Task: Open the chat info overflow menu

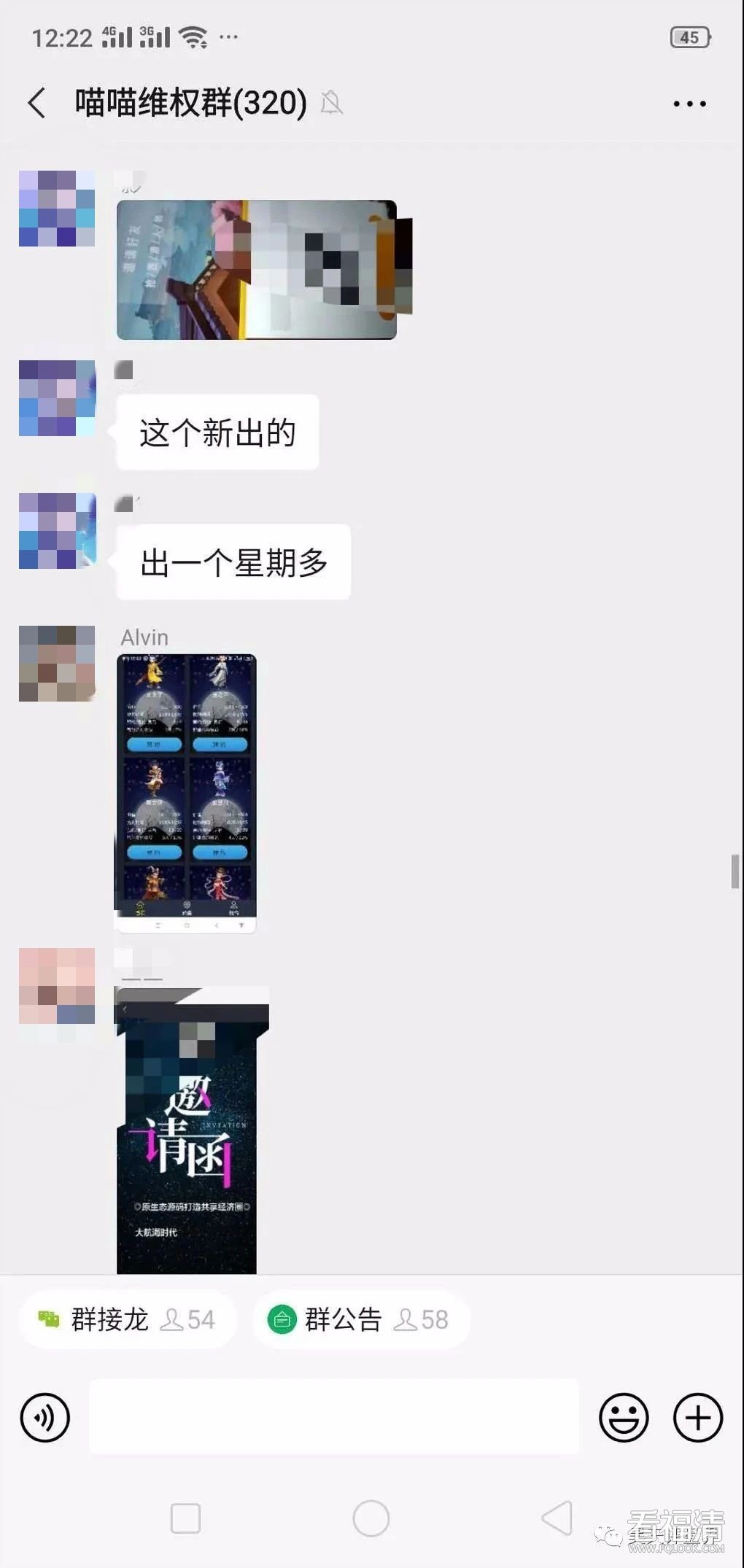Action: (x=689, y=104)
